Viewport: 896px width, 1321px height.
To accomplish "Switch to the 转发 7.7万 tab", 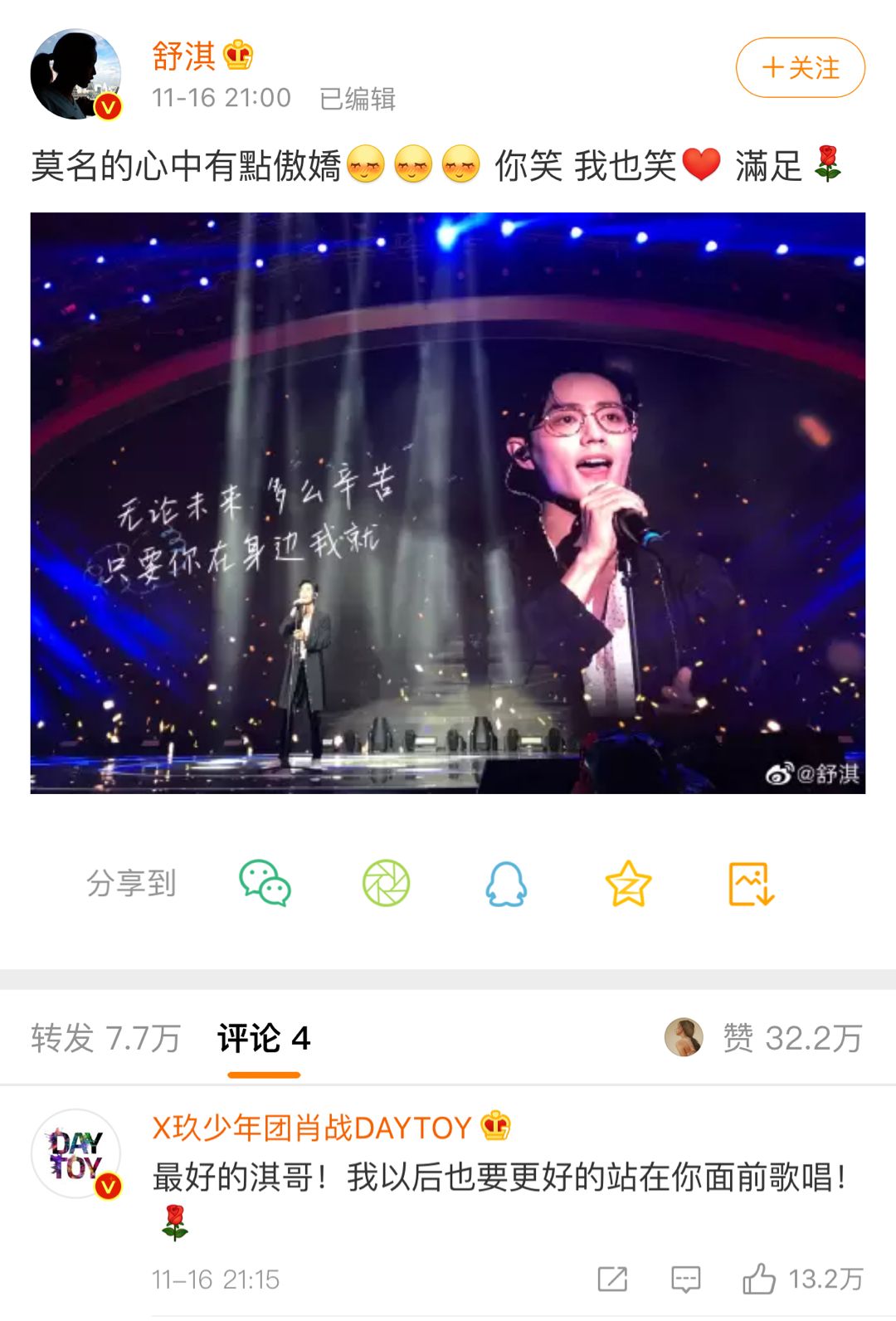I will (x=105, y=1038).
